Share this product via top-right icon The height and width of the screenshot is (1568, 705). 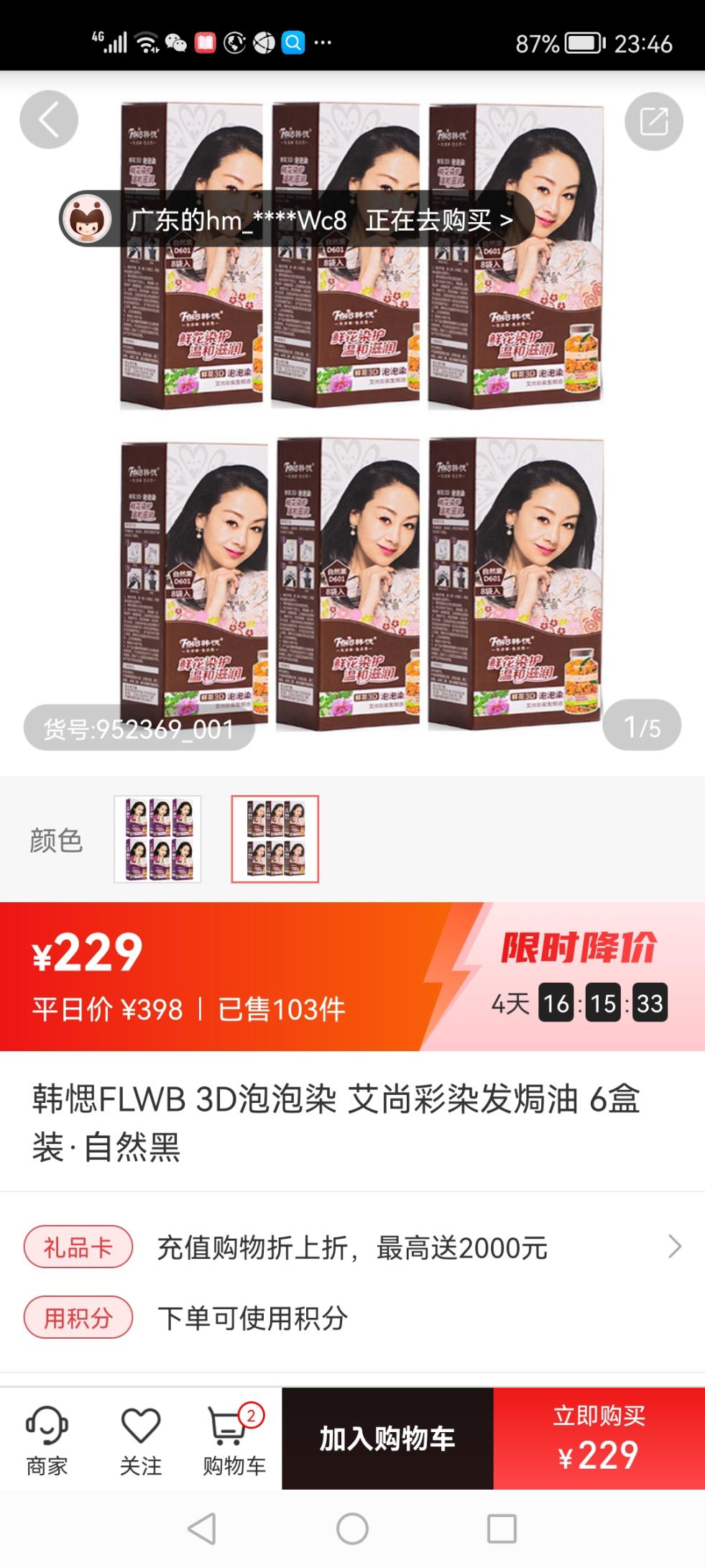coord(653,121)
